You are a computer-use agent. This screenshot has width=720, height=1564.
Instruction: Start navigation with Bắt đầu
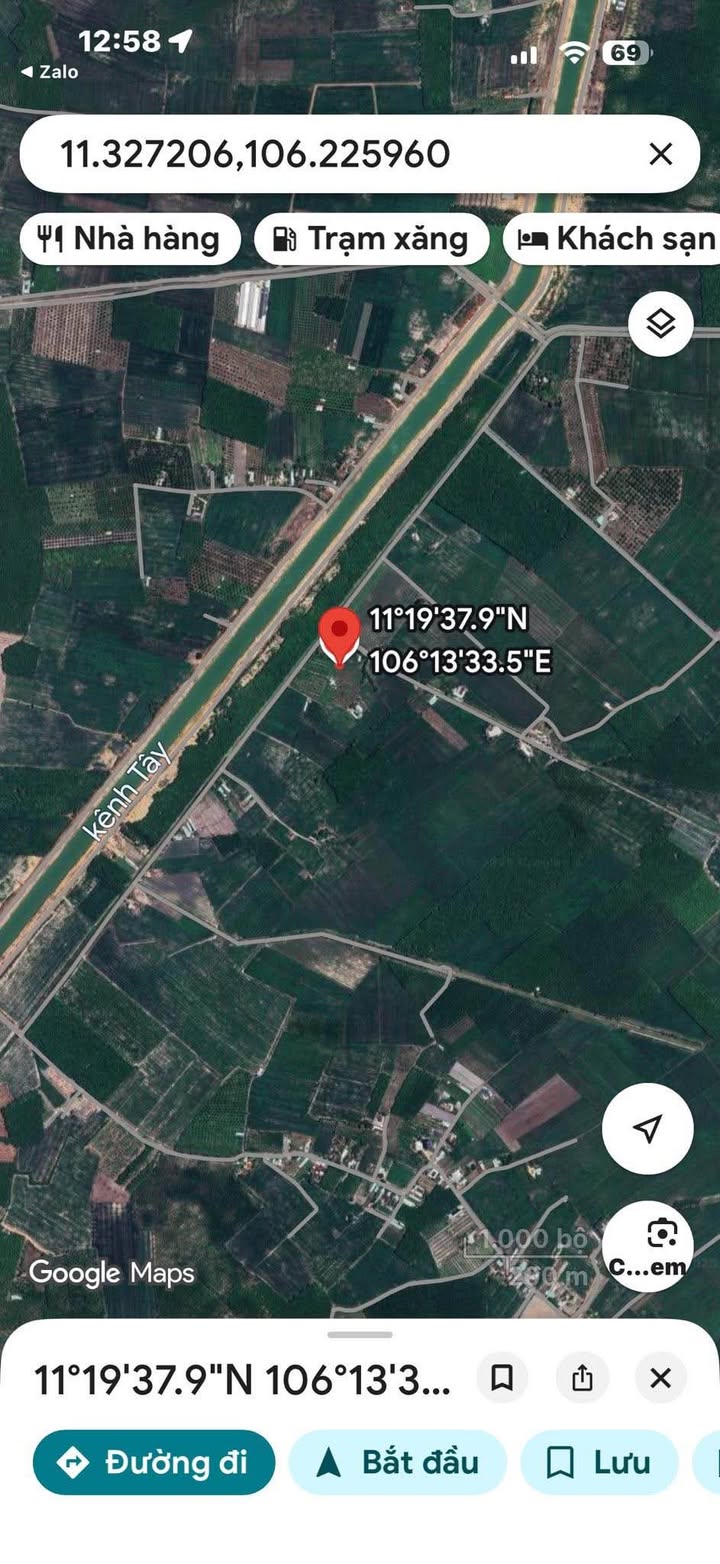pos(398,1462)
